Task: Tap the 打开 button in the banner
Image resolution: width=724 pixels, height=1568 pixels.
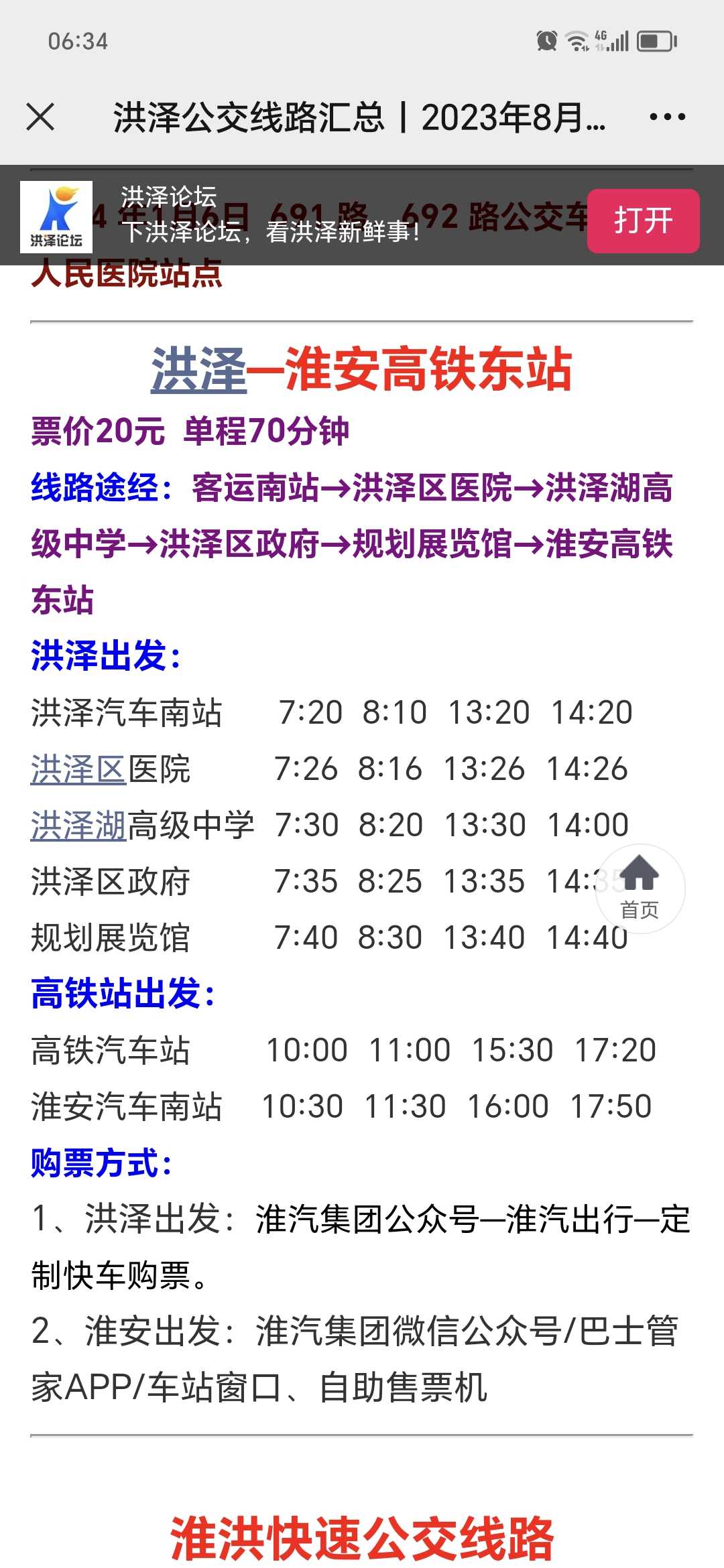Action: coord(643,221)
